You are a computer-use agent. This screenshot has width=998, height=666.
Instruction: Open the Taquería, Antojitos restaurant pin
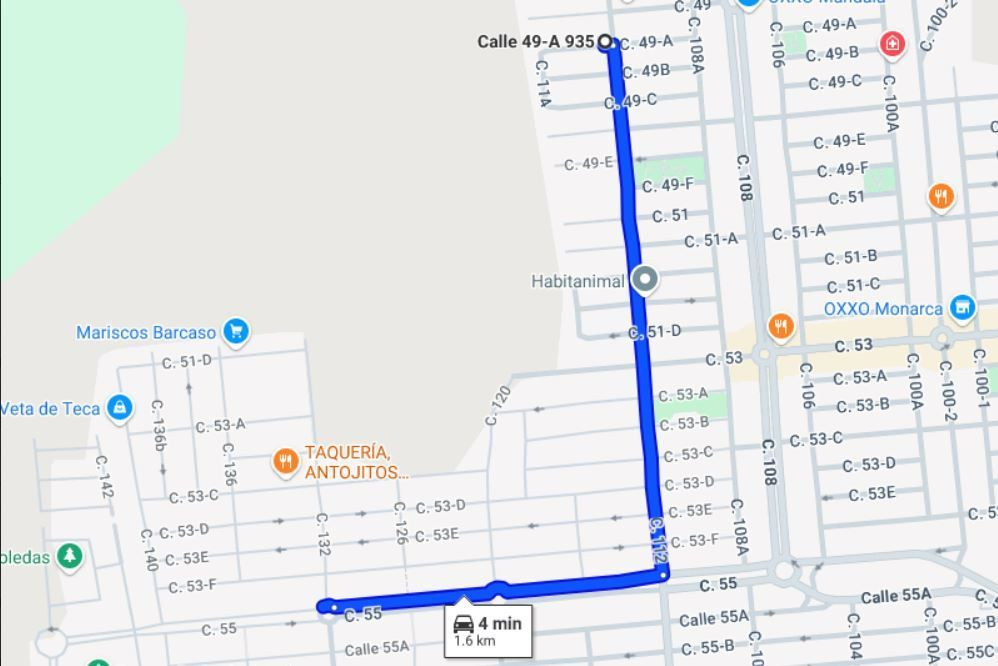pyautogui.click(x=285, y=462)
